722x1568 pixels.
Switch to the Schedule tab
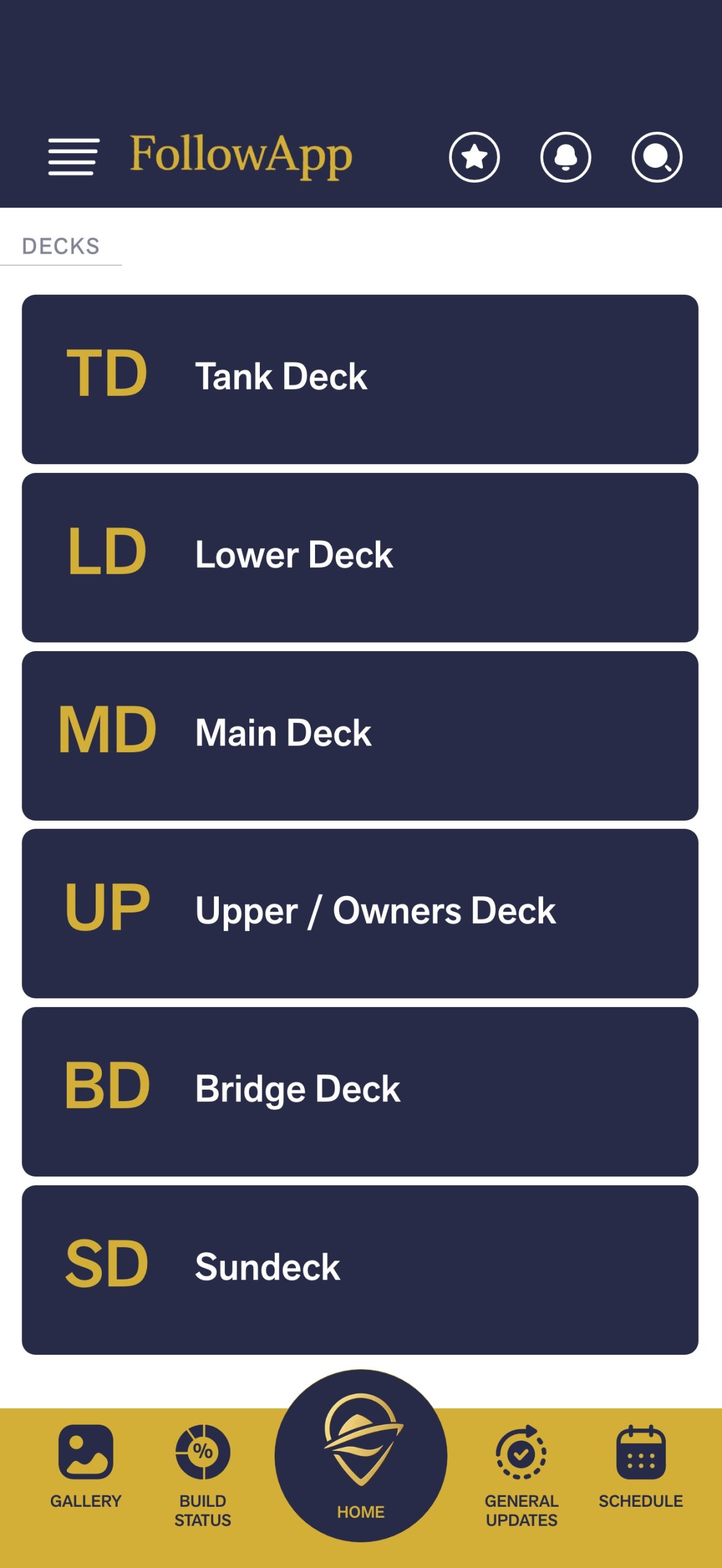[640, 1467]
